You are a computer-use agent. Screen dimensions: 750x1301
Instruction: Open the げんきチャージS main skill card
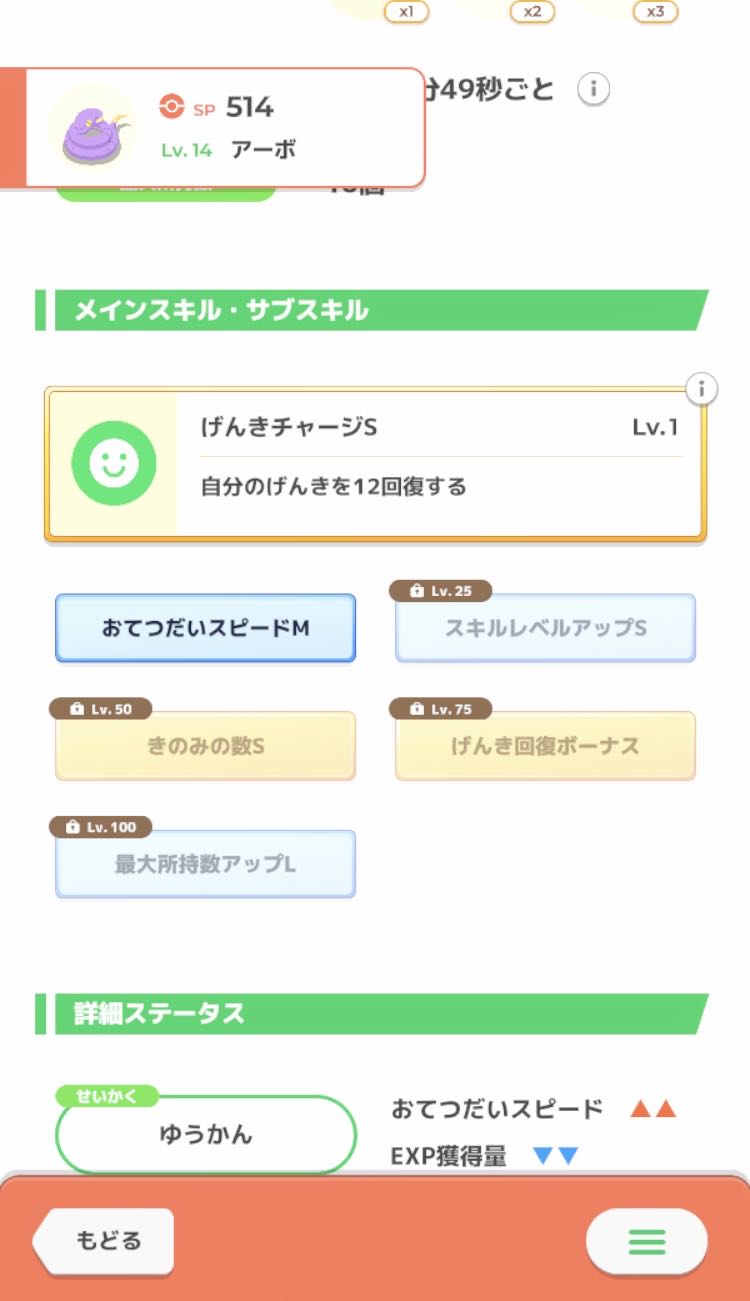coord(375,464)
